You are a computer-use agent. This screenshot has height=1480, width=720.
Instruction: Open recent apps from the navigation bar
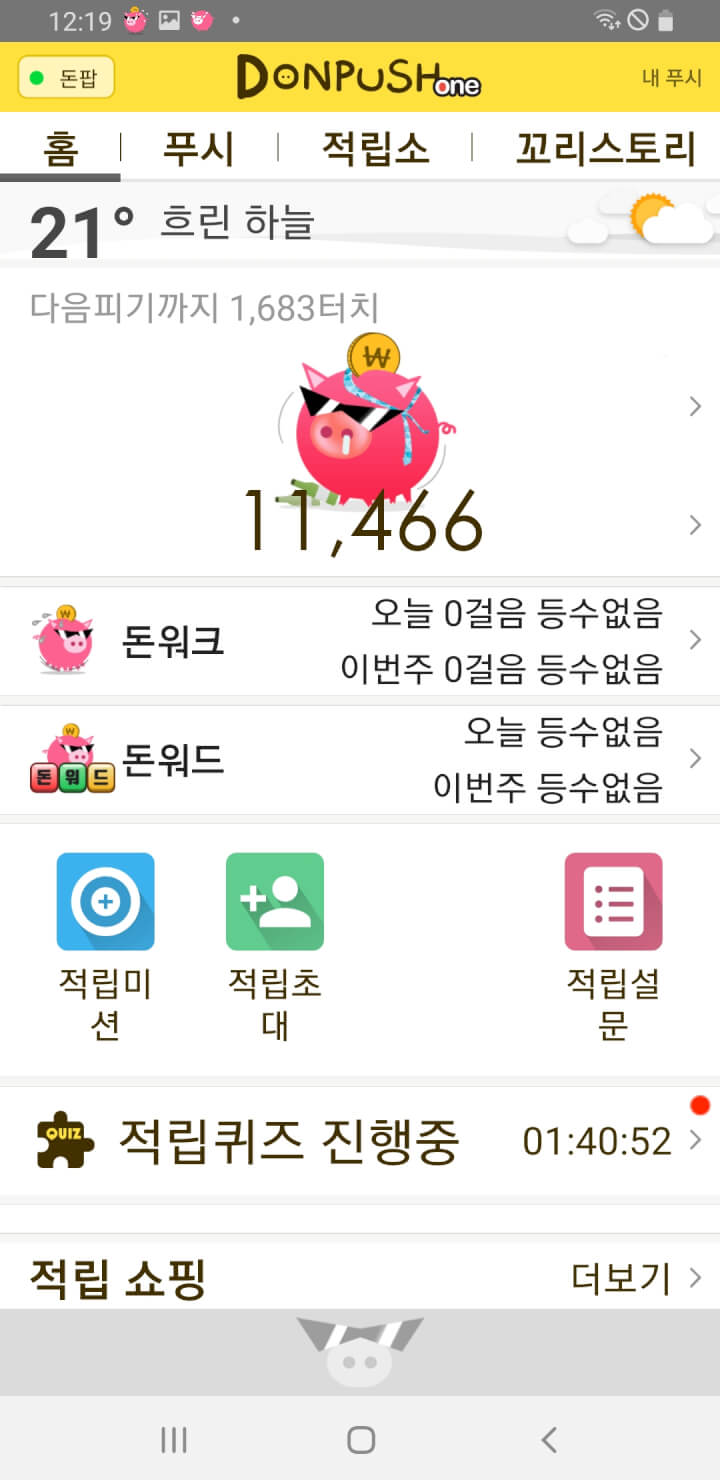[174, 1440]
